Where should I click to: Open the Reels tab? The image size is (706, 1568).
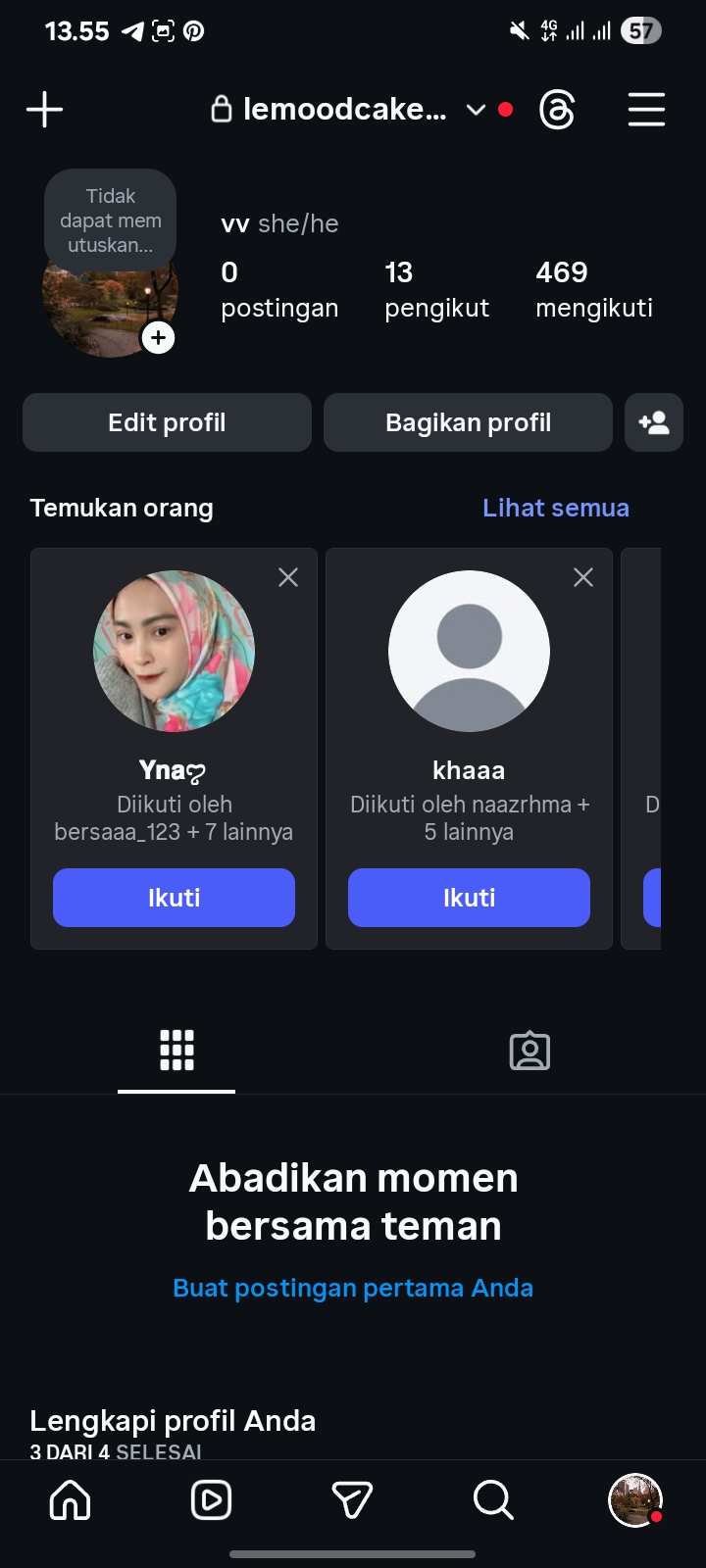tap(211, 1500)
